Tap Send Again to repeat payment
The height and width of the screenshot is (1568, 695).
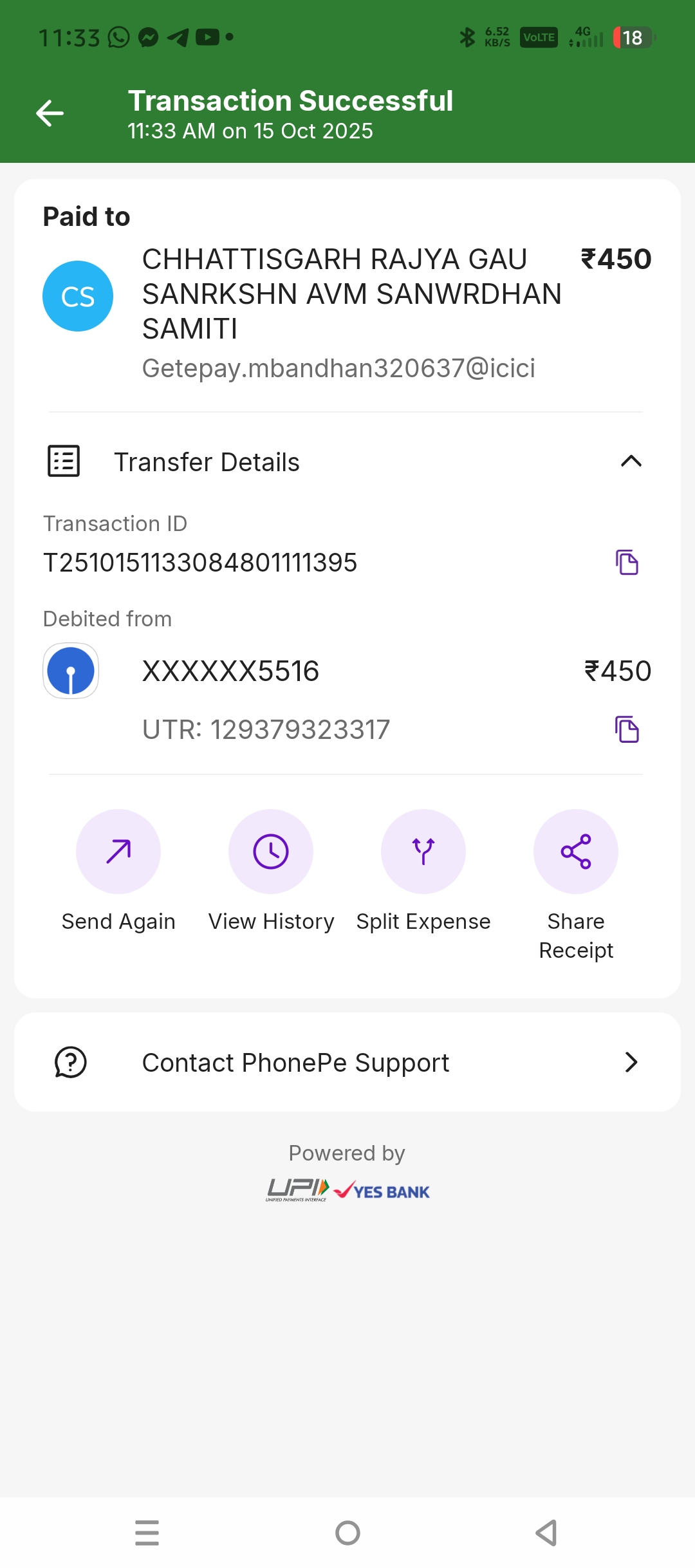coord(118,852)
